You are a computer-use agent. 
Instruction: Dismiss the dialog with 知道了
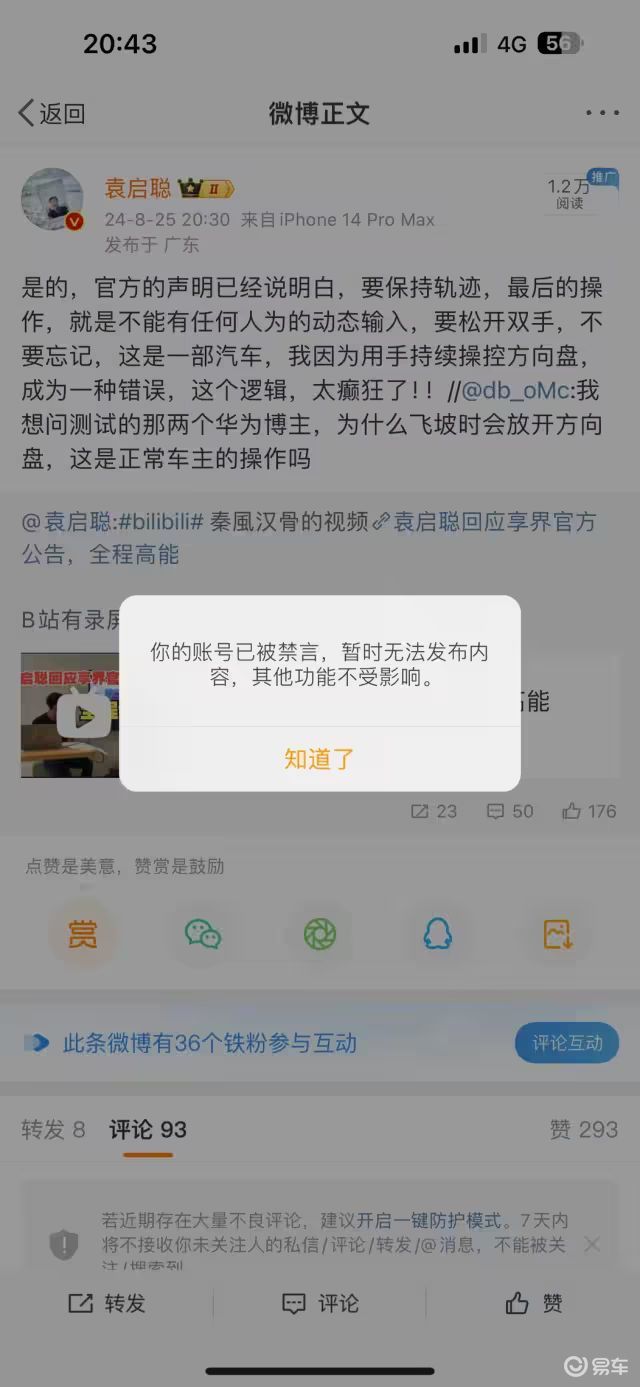coord(319,759)
